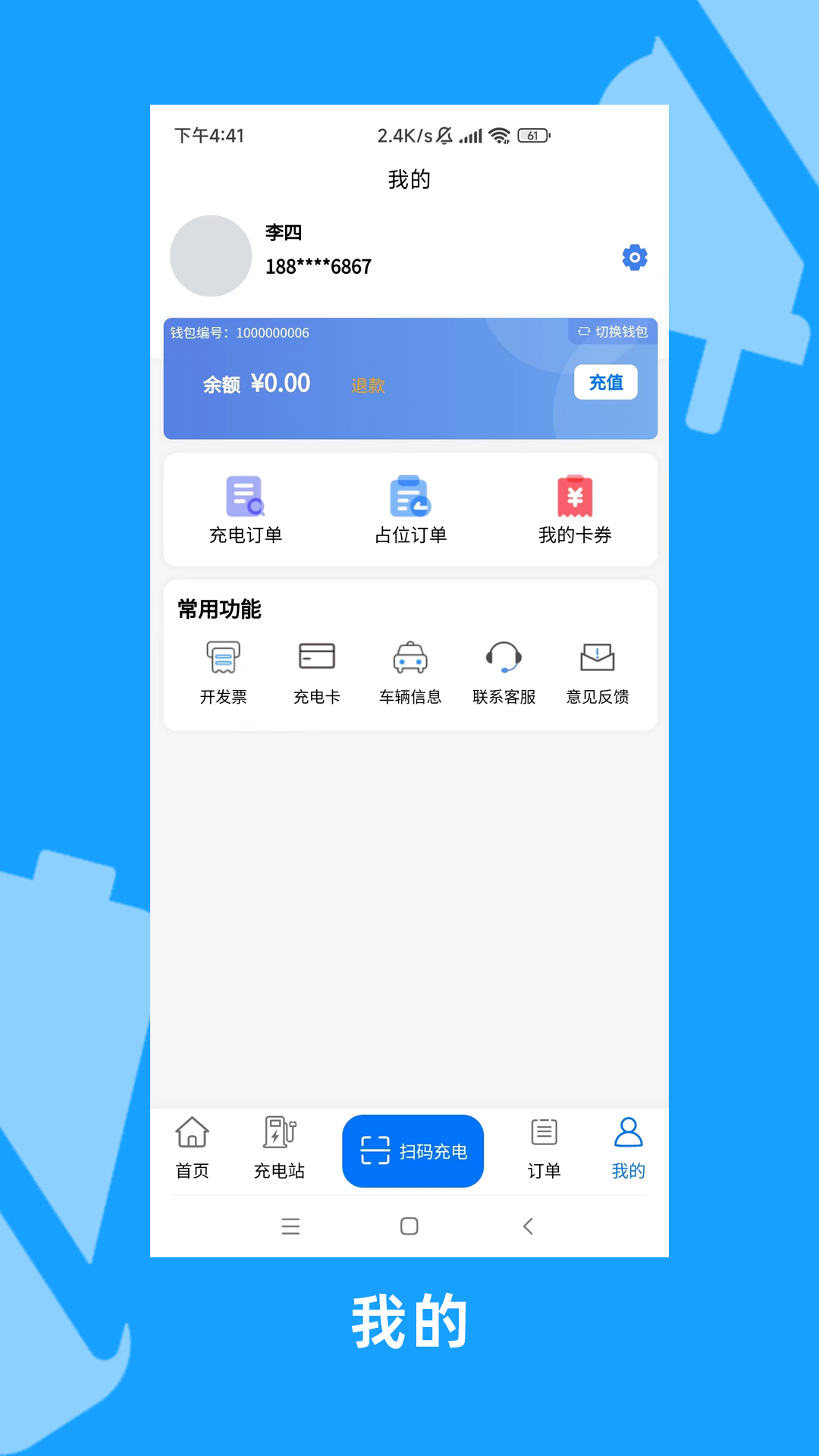Open the 占位订单 (occupancy orders) icon

410,508
